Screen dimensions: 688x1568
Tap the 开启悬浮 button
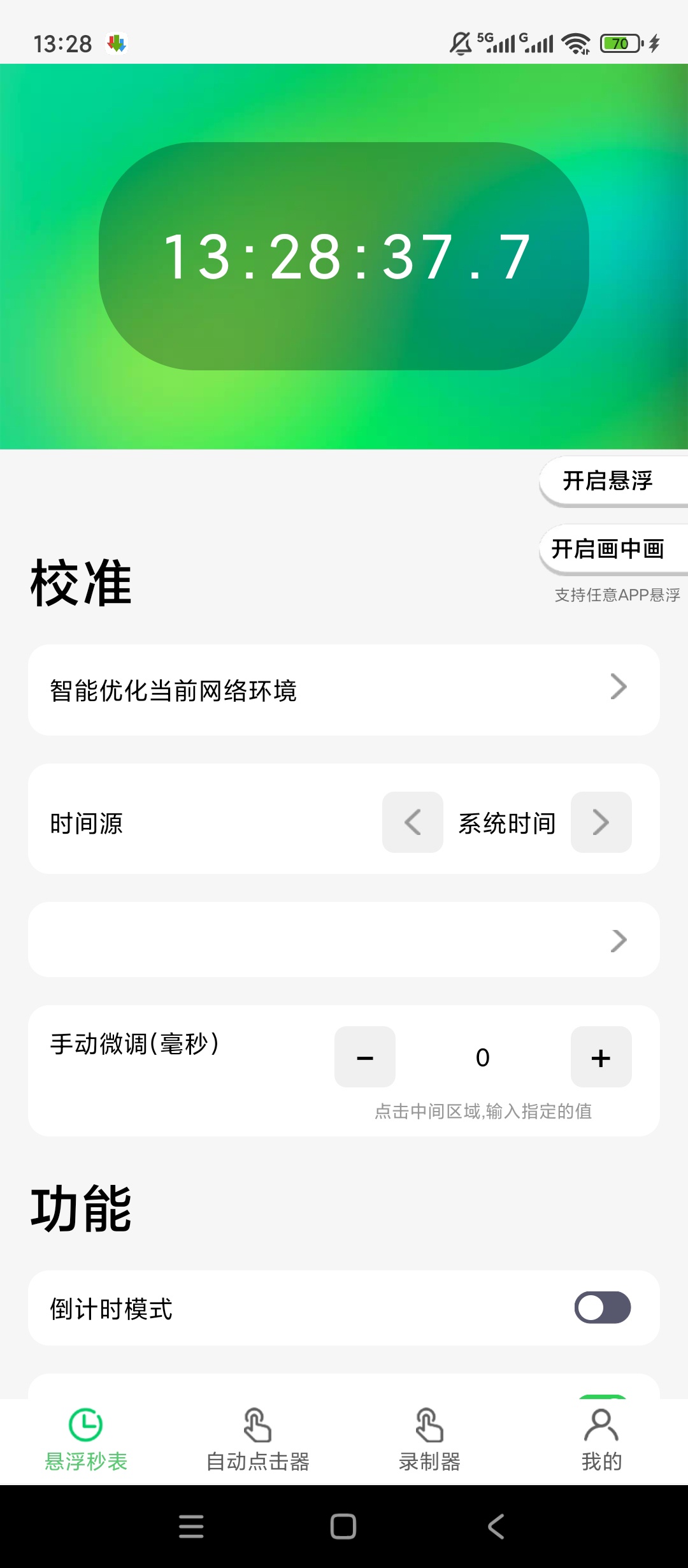click(x=613, y=481)
